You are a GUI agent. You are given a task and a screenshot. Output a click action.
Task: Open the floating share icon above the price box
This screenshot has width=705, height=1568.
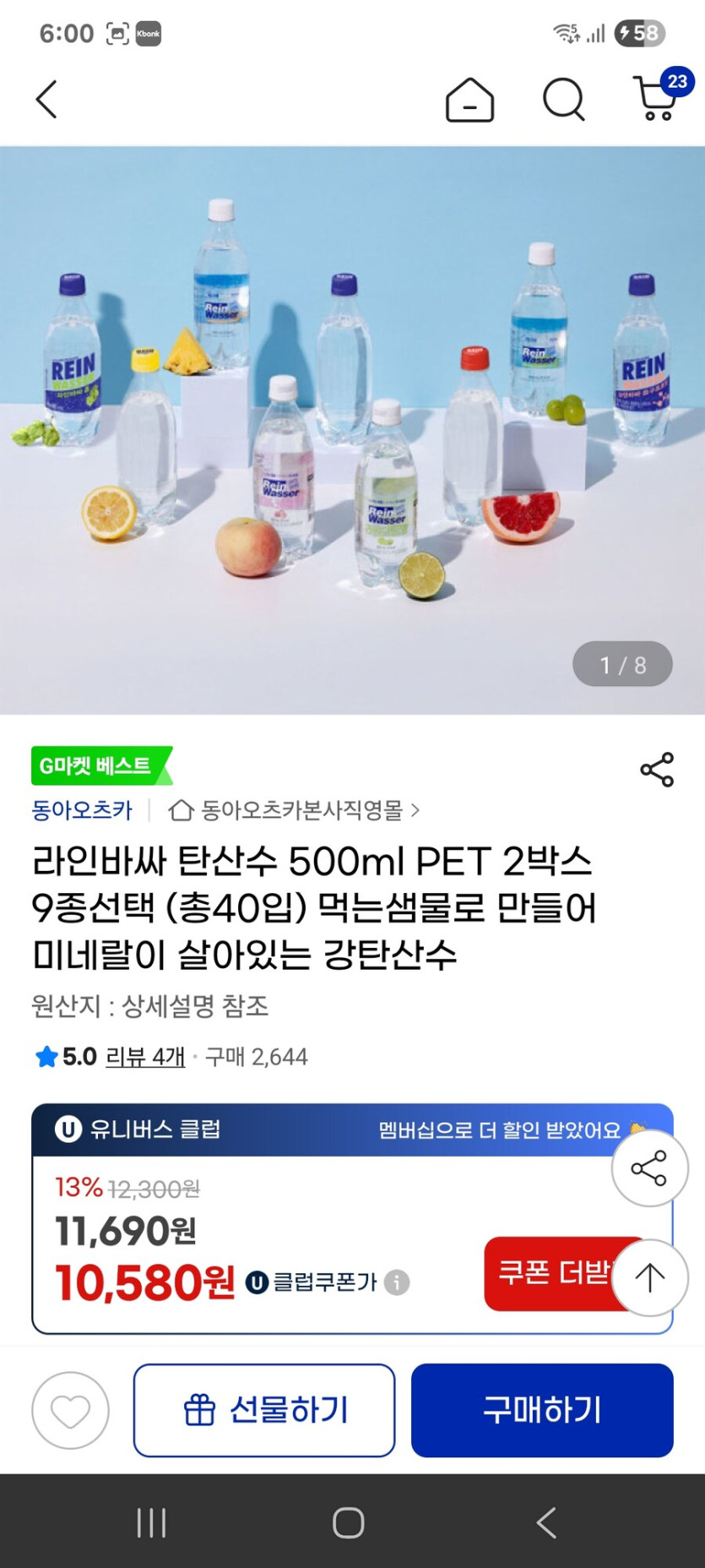click(x=649, y=1167)
